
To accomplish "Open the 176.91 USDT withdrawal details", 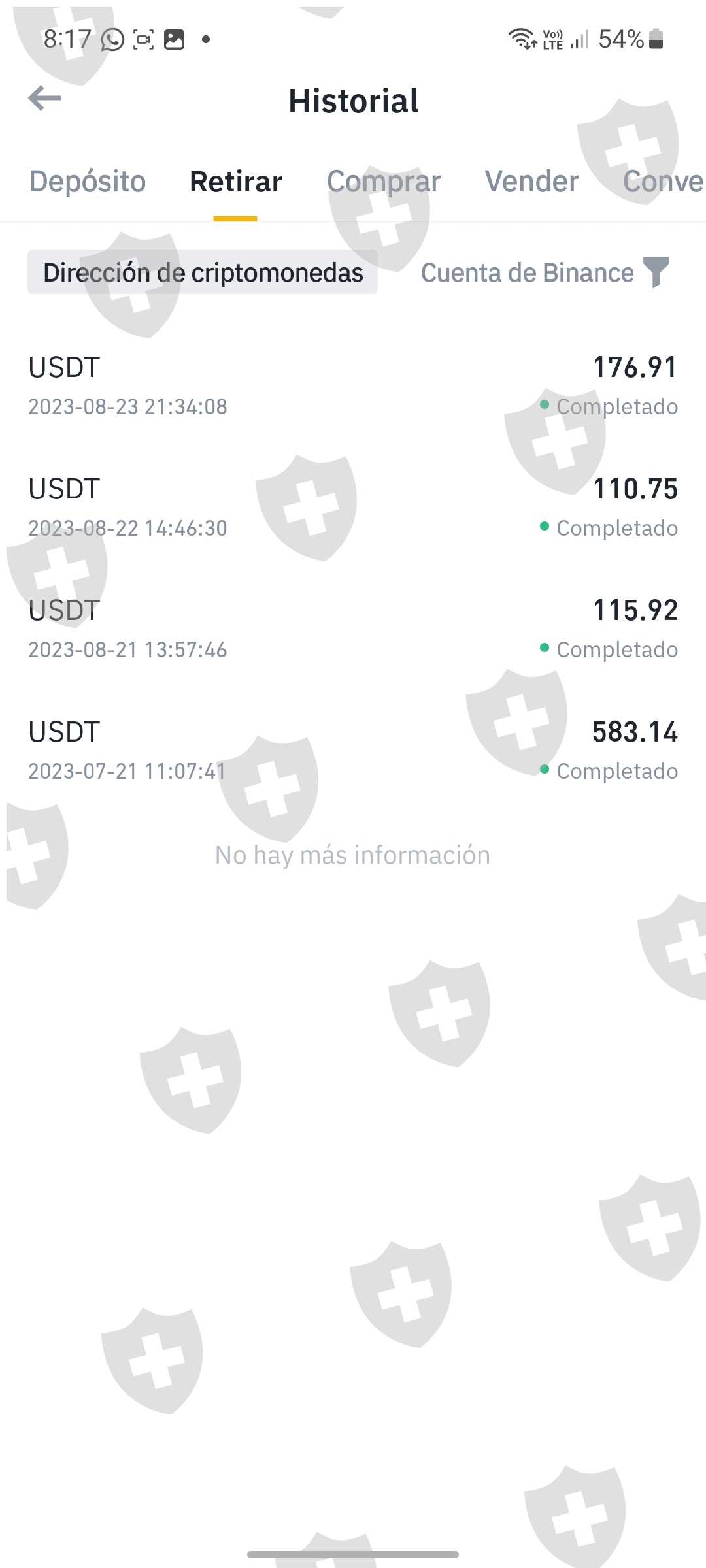I will pos(353,386).
